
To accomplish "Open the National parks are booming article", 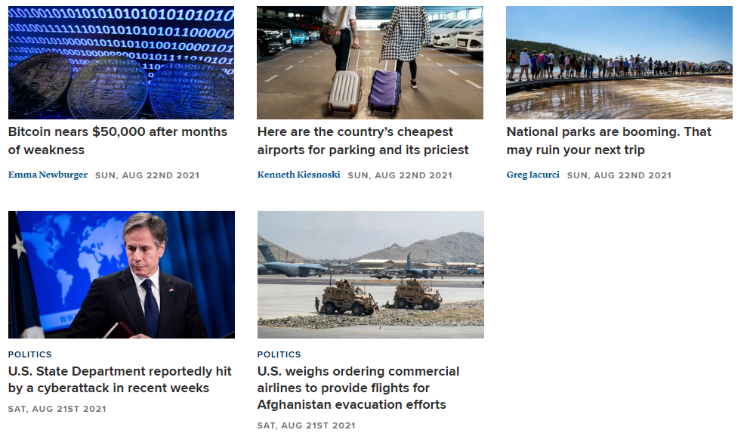I will (x=608, y=141).
